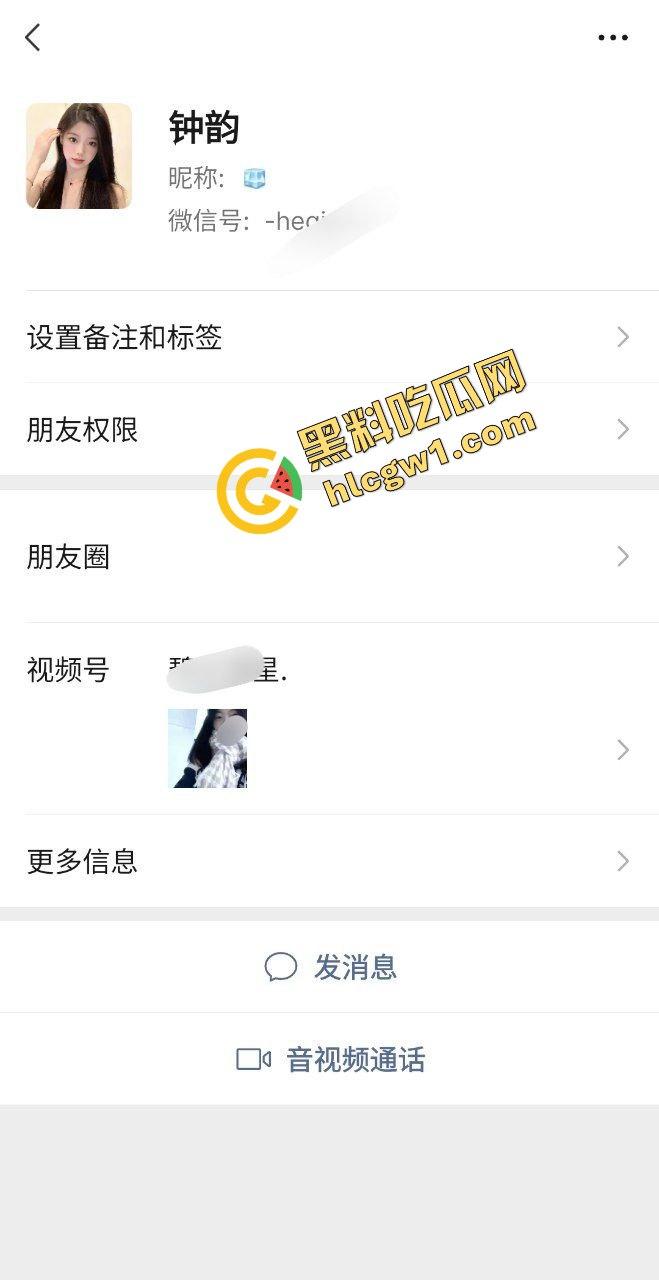The width and height of the screenshot is (659, 1280).
Task: Open the three-dot more options menu
Action: point(612,38)
